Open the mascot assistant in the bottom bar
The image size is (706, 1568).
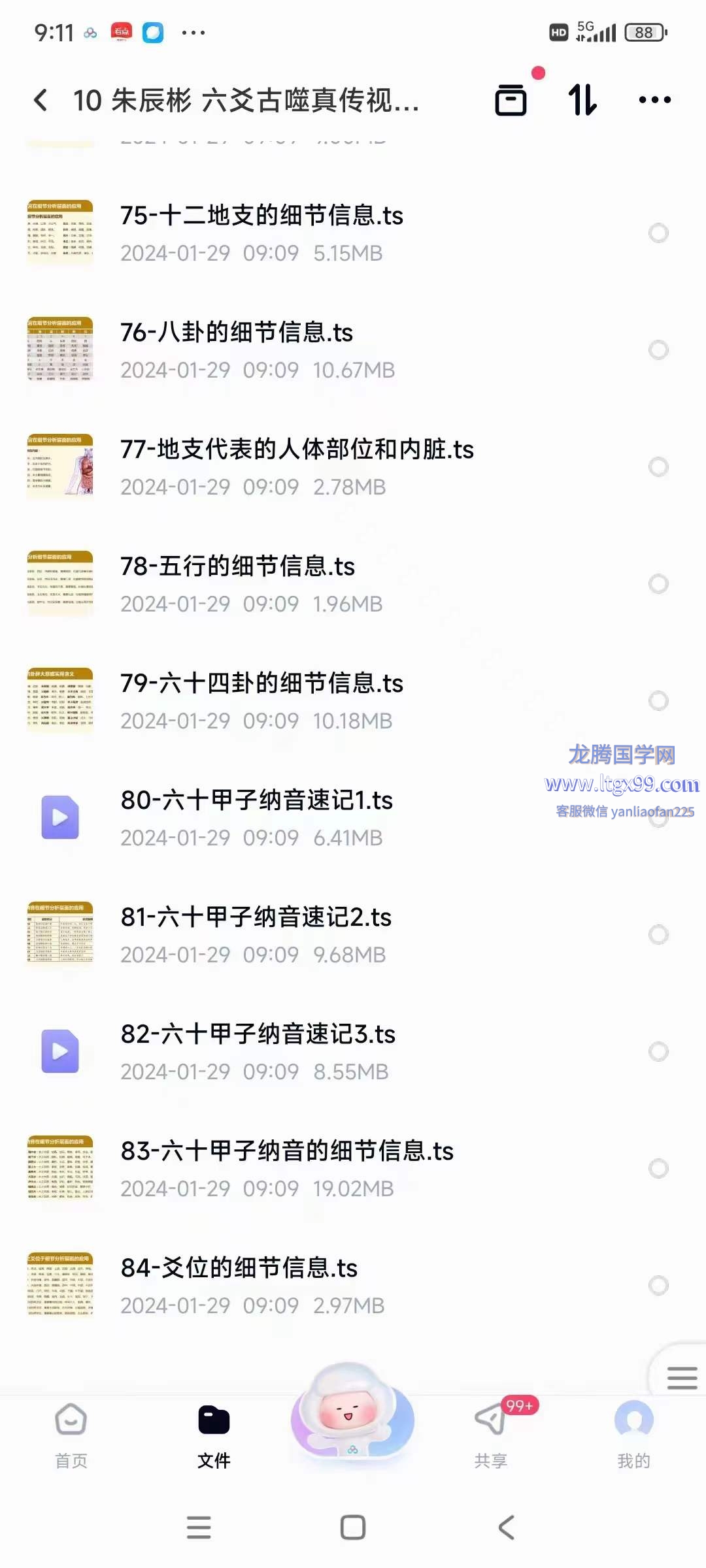click(x=352, y=1414)
